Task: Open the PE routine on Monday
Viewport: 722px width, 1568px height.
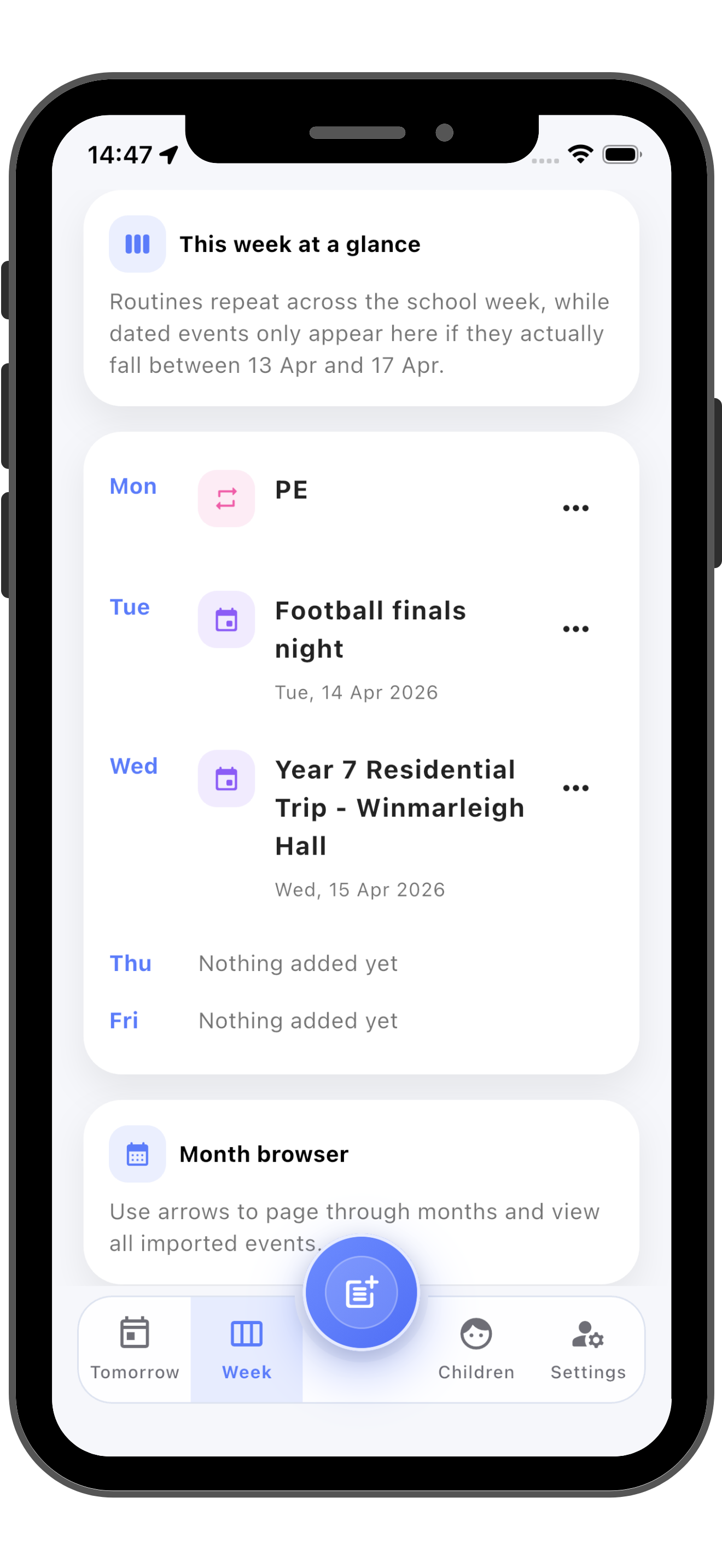Action: pos(292,490)
